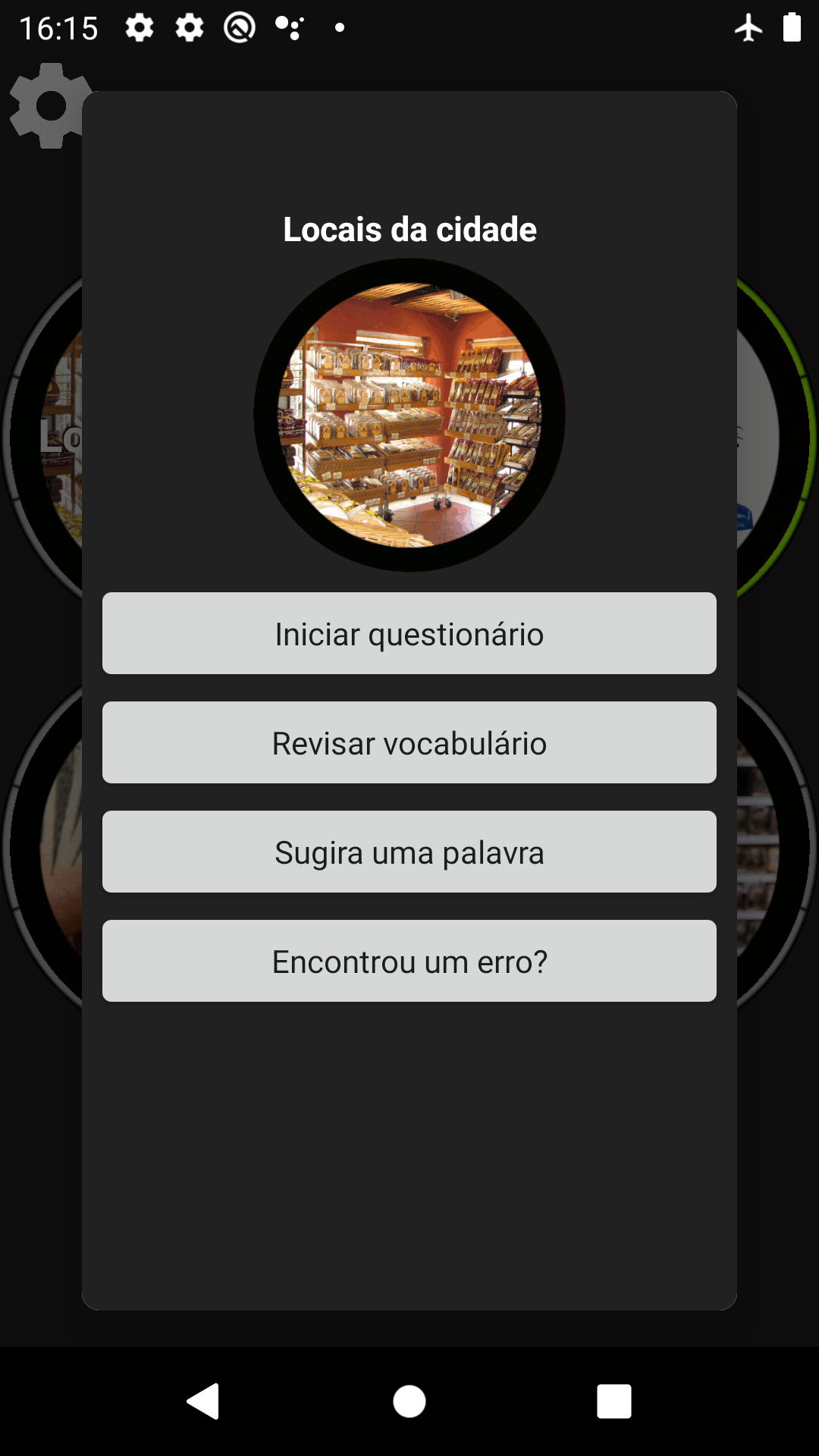This screenshot has height=1456, width=819.
Task: Select Sugira uma palavra
Action: pyautogui.click(x=409, y=852)
